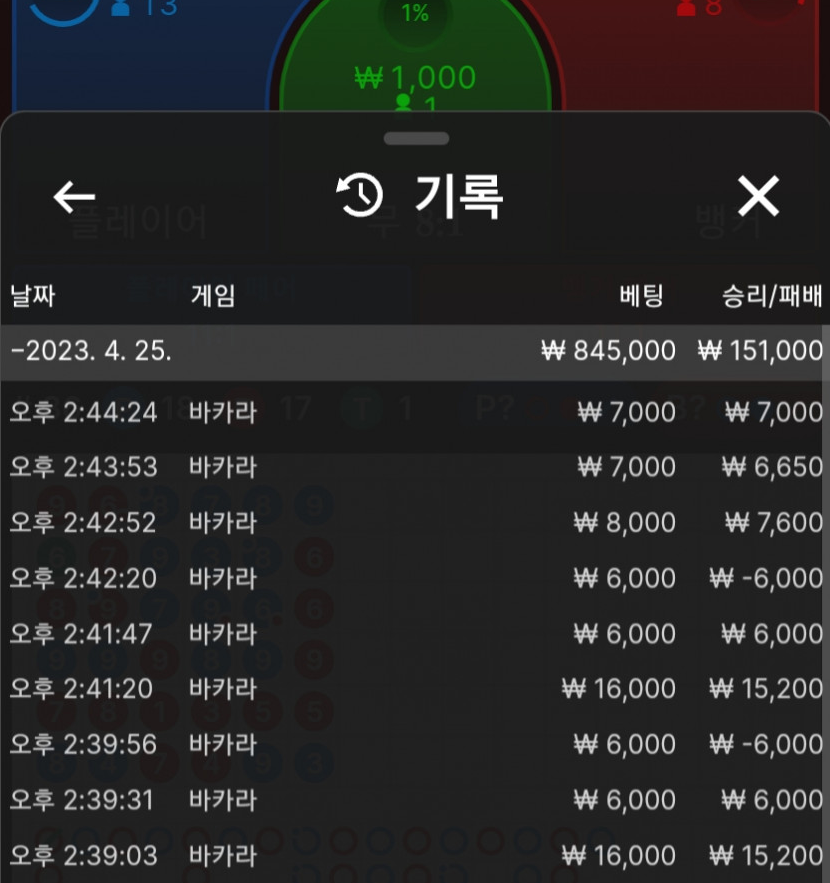Collapse the 2023. 4. 25. date group
This screenshot has width=830, height=883.
tap(90, 352)
